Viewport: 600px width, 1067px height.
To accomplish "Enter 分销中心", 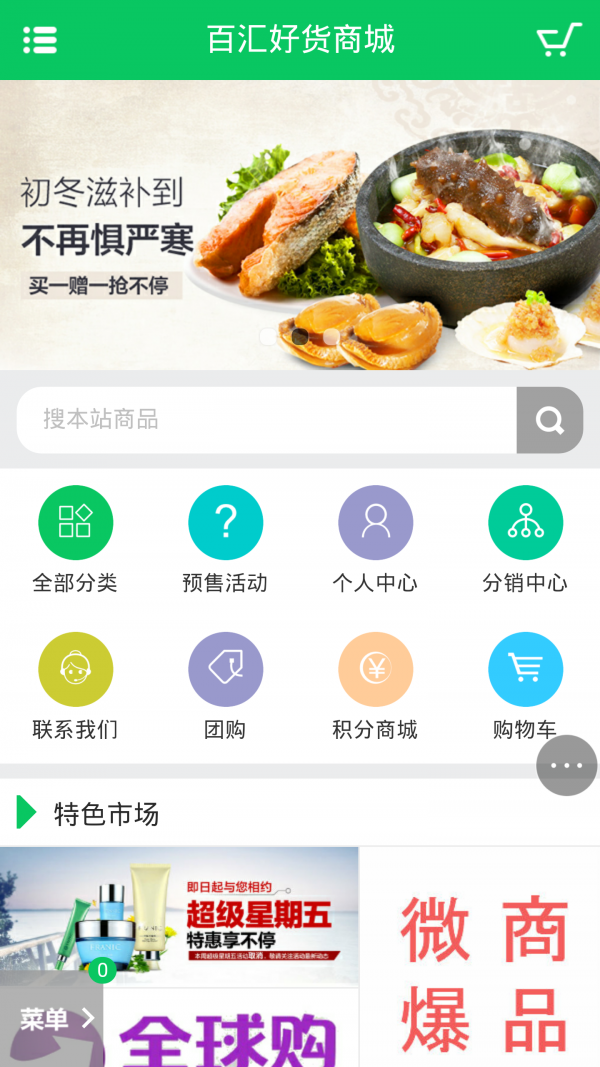I will [525, 523].
